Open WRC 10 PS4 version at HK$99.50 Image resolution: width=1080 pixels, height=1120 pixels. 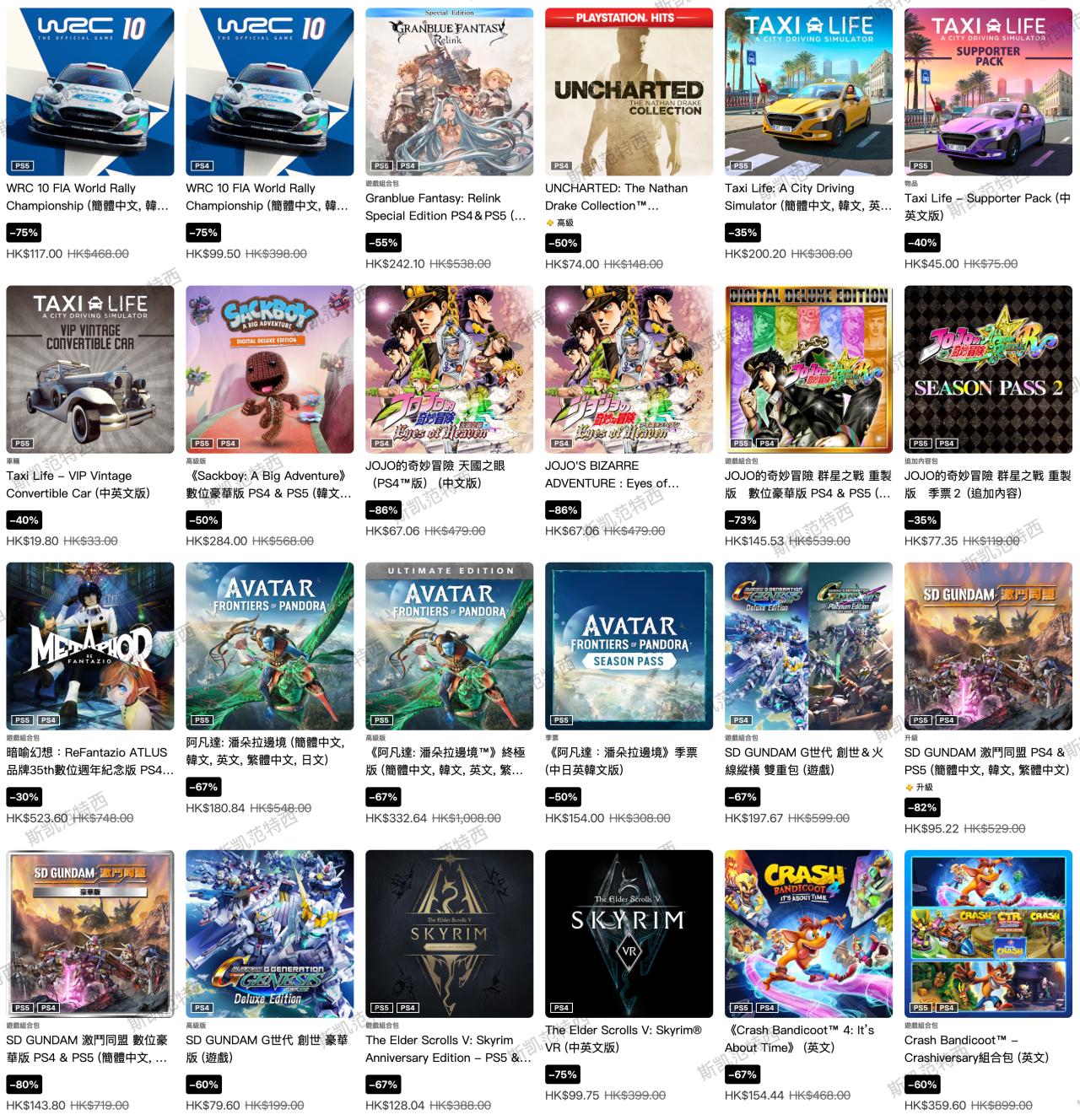[269, 92]
